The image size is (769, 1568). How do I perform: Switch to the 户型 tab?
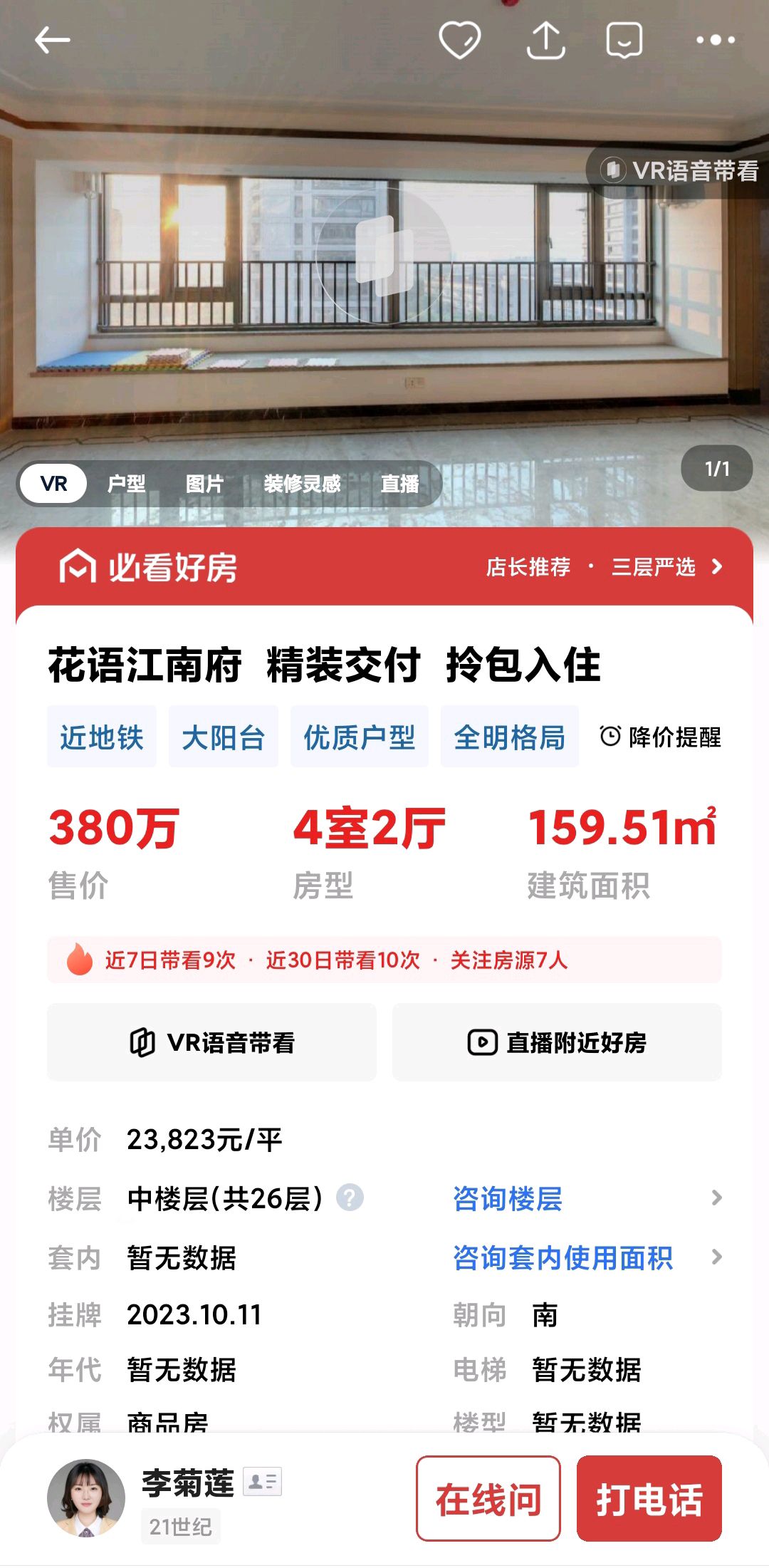126,484
